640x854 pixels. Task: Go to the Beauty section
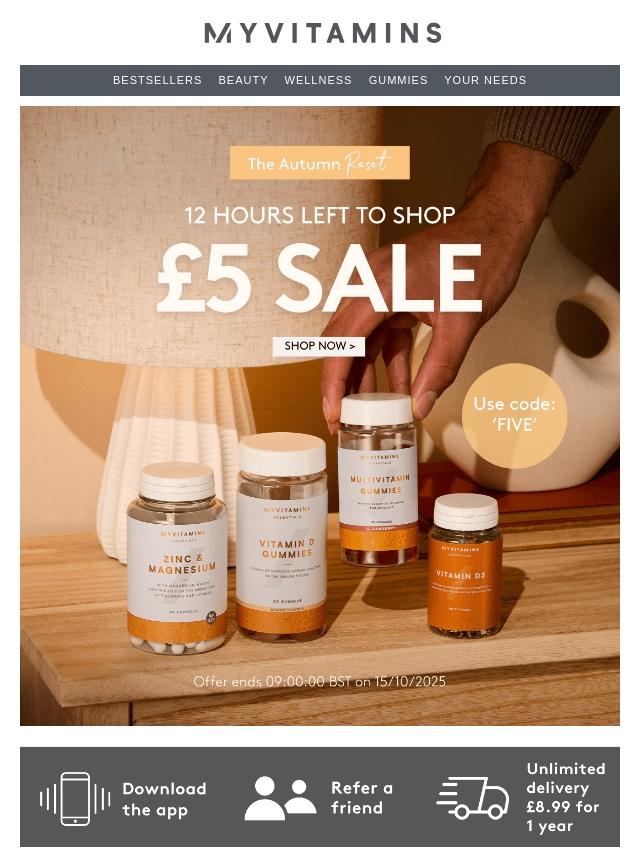click(x=243, y=80)
